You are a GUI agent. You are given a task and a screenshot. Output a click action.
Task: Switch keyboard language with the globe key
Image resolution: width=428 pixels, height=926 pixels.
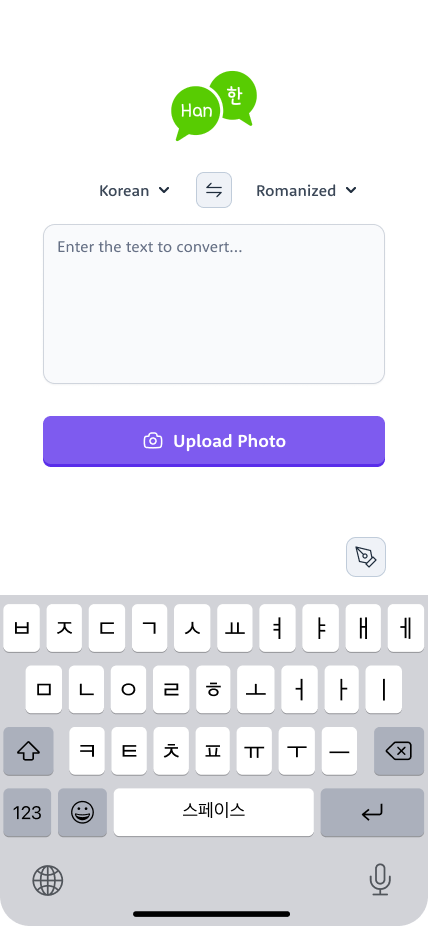coord(47,881)
